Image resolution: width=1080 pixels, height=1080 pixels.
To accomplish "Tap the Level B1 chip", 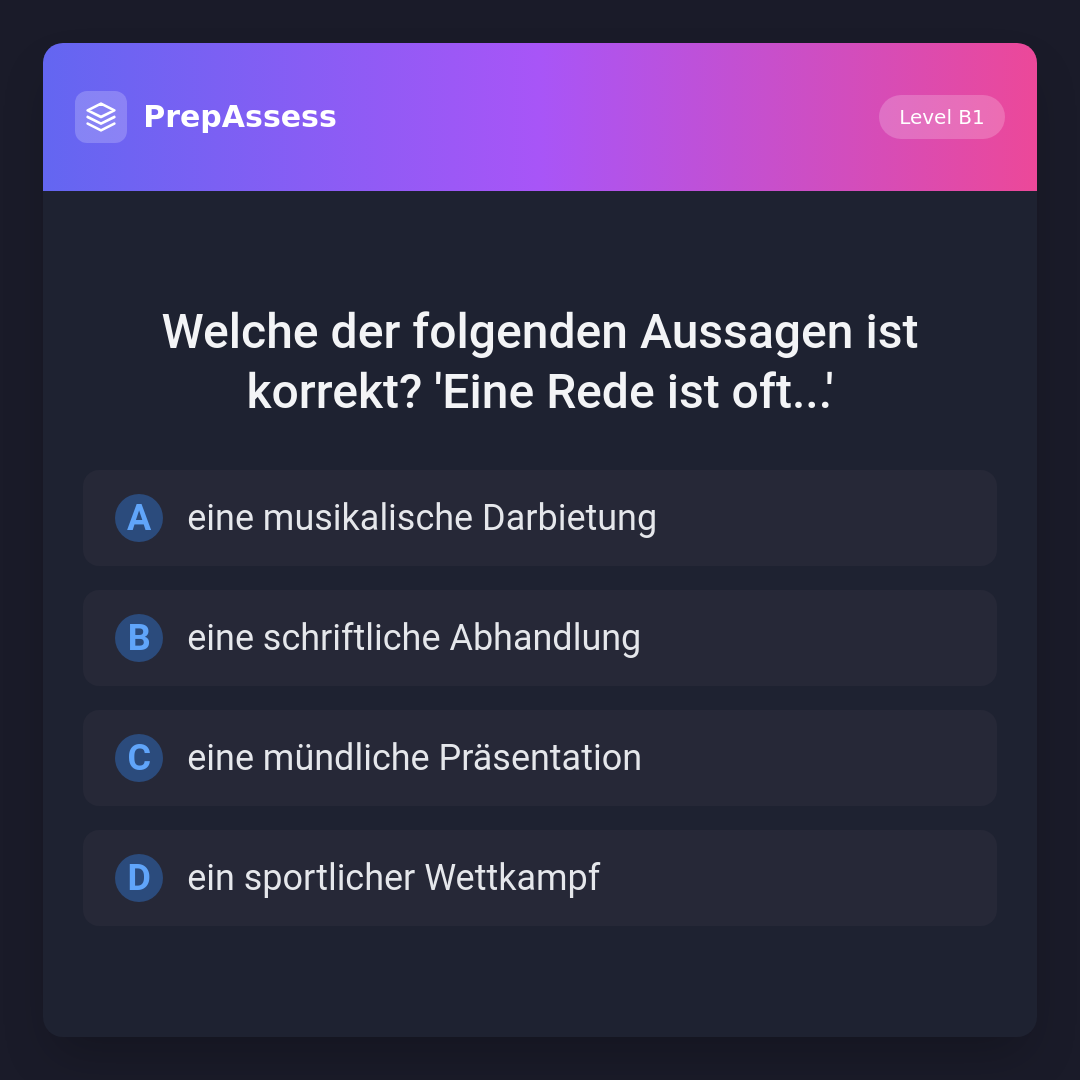I will click(941, 117).
